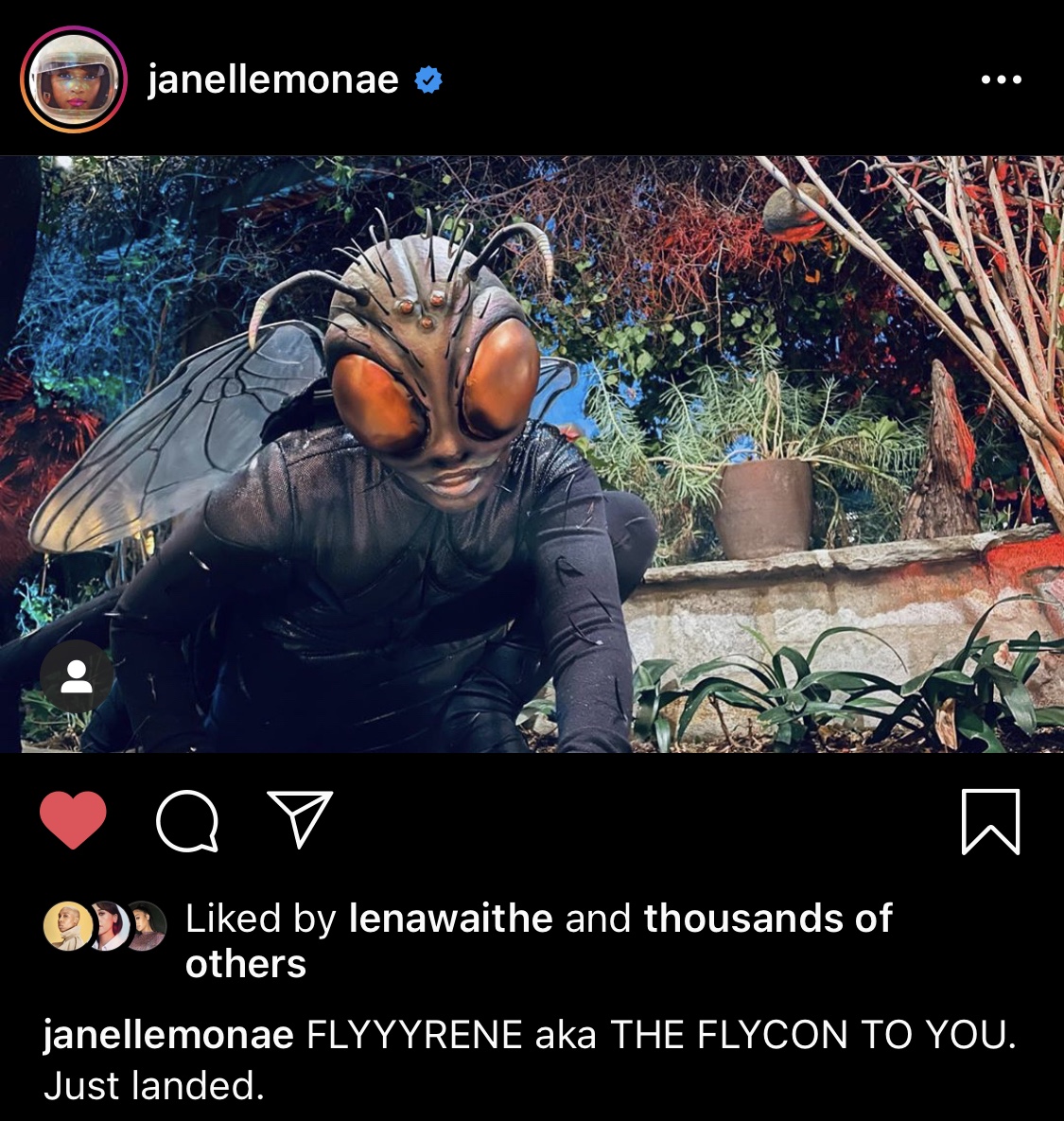View the thousands of others who liked
This screenshot has height=1121, width=1064.
pyautogui.click(x=767, y=919)
